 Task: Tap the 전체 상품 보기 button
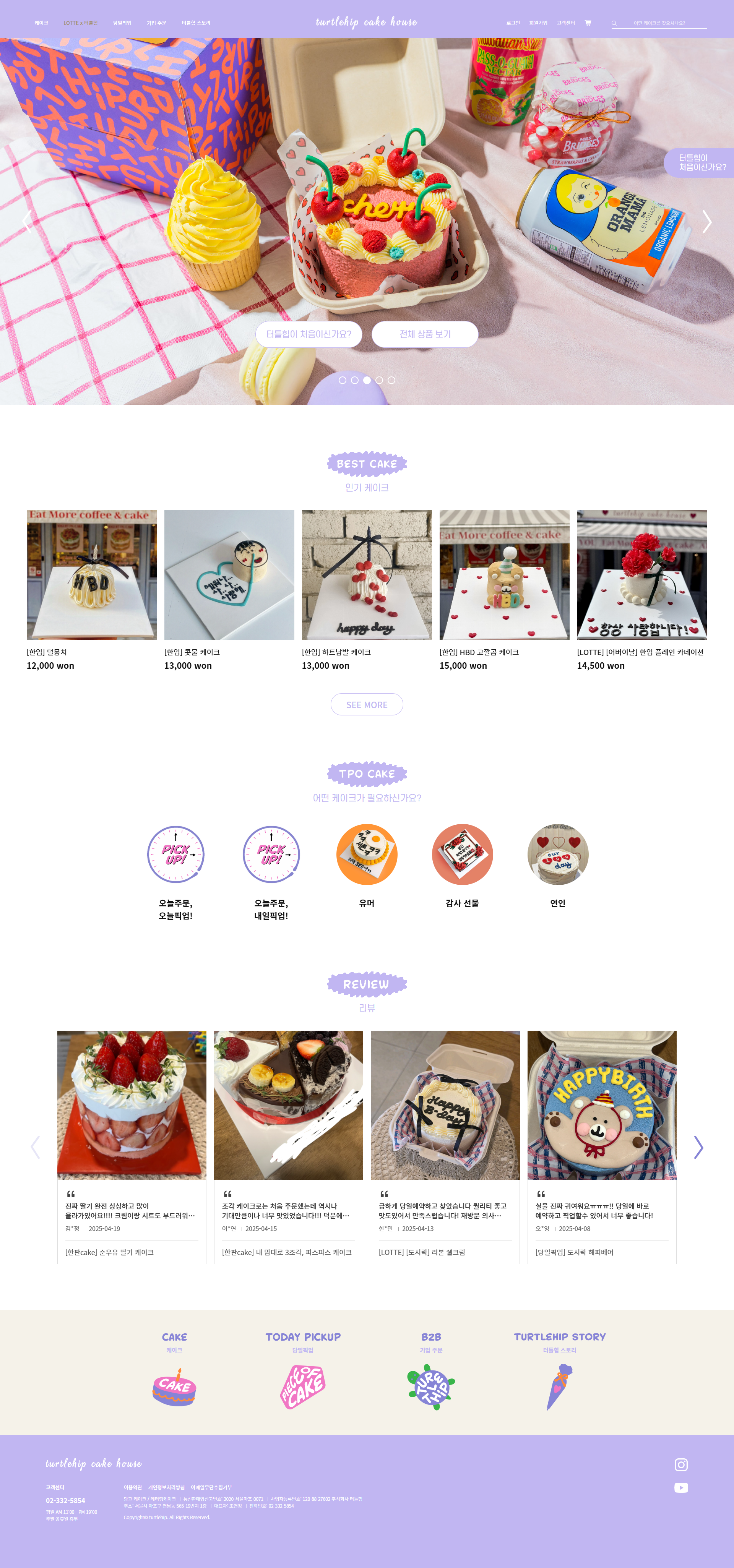[x=425, y=334]
